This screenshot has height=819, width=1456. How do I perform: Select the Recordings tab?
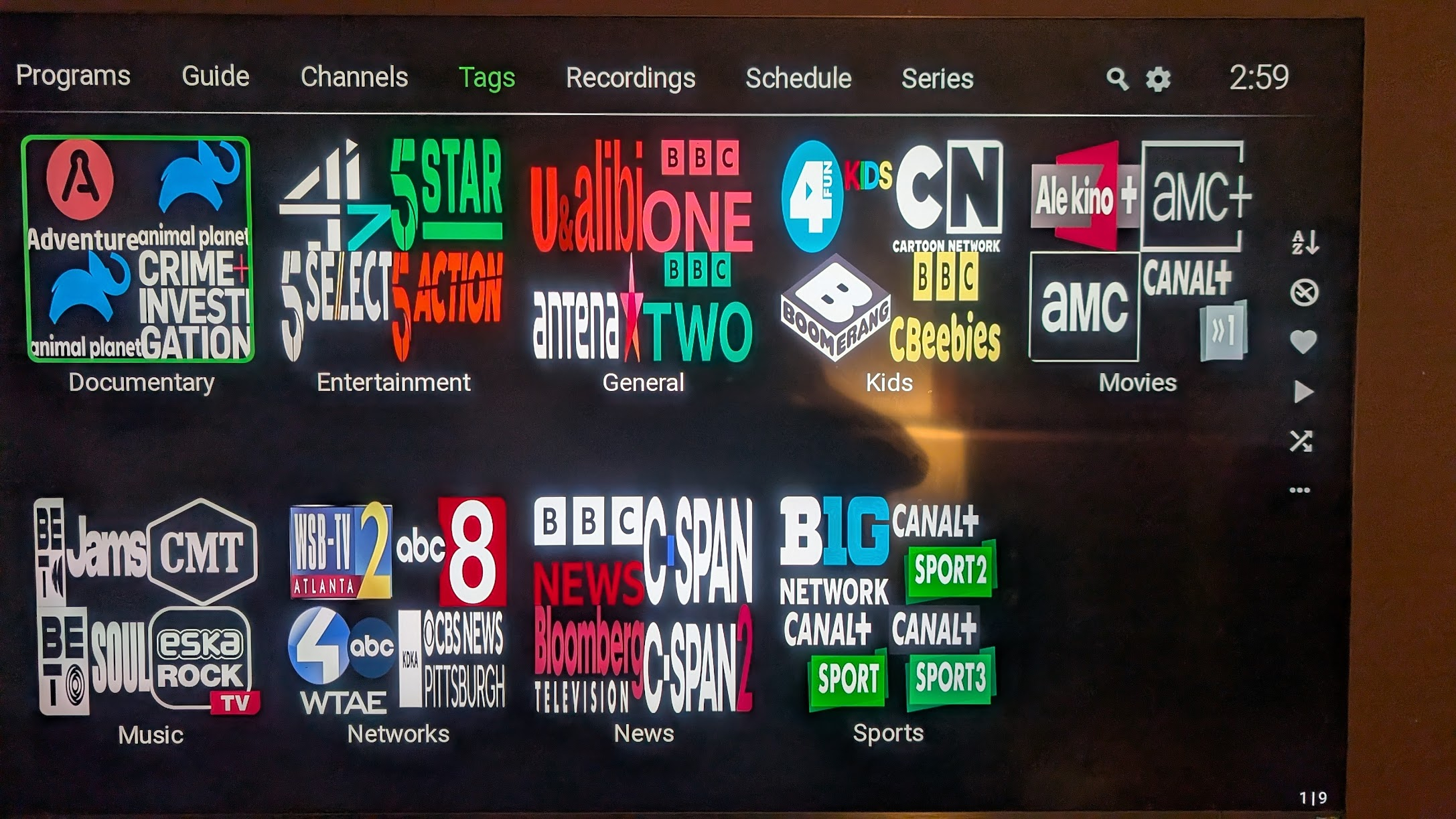[630, 78]
